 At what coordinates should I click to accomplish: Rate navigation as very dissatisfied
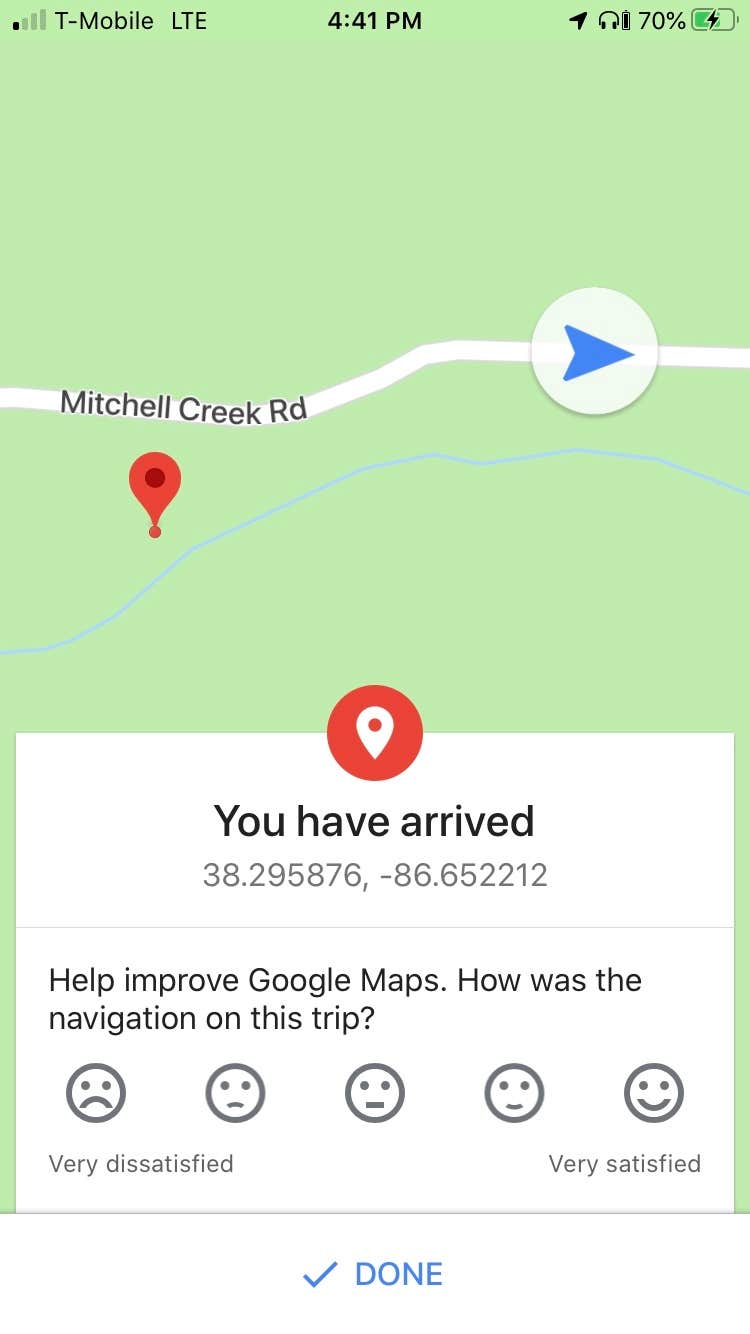96,1093
